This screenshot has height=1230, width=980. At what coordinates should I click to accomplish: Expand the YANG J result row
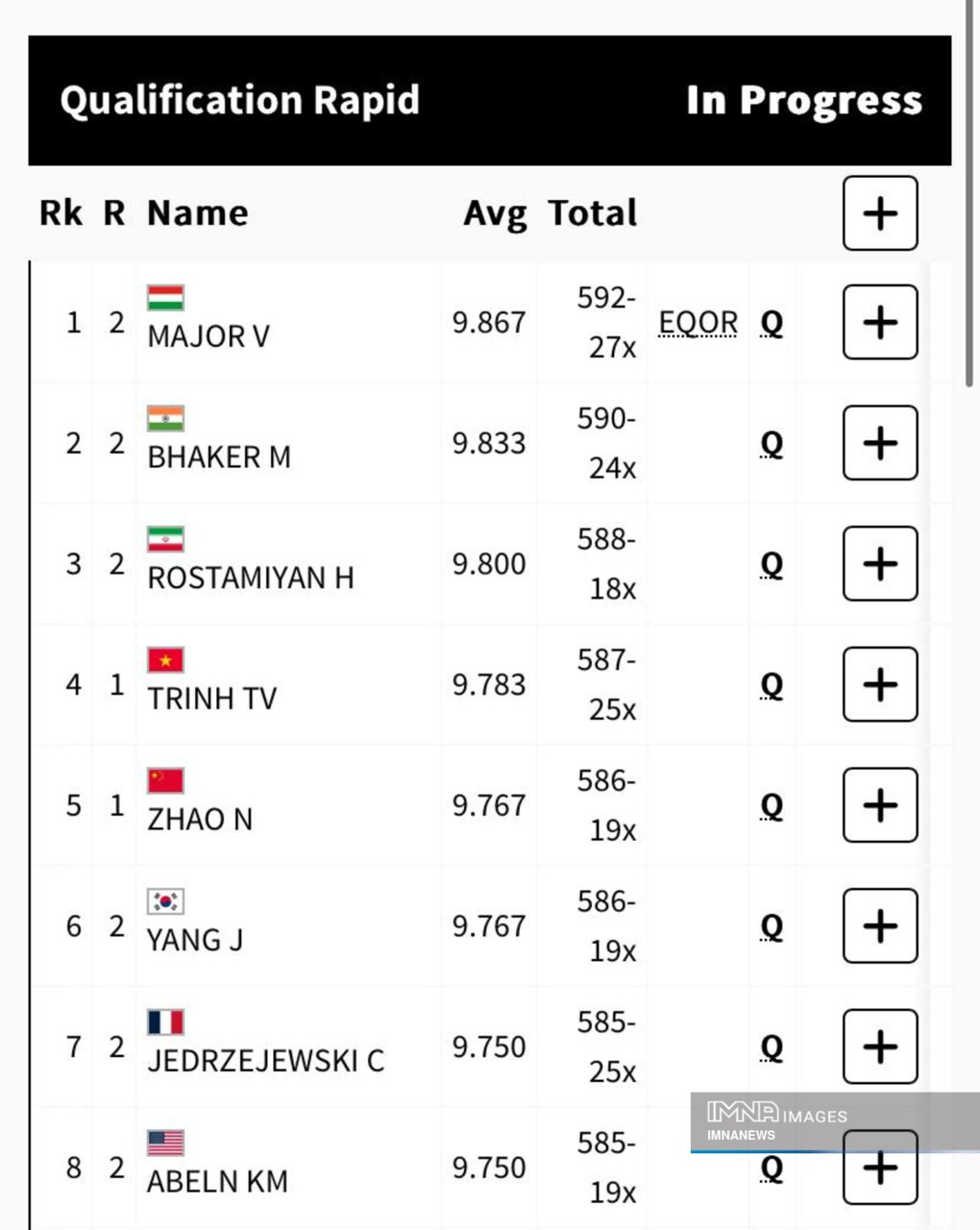point(880,926)
